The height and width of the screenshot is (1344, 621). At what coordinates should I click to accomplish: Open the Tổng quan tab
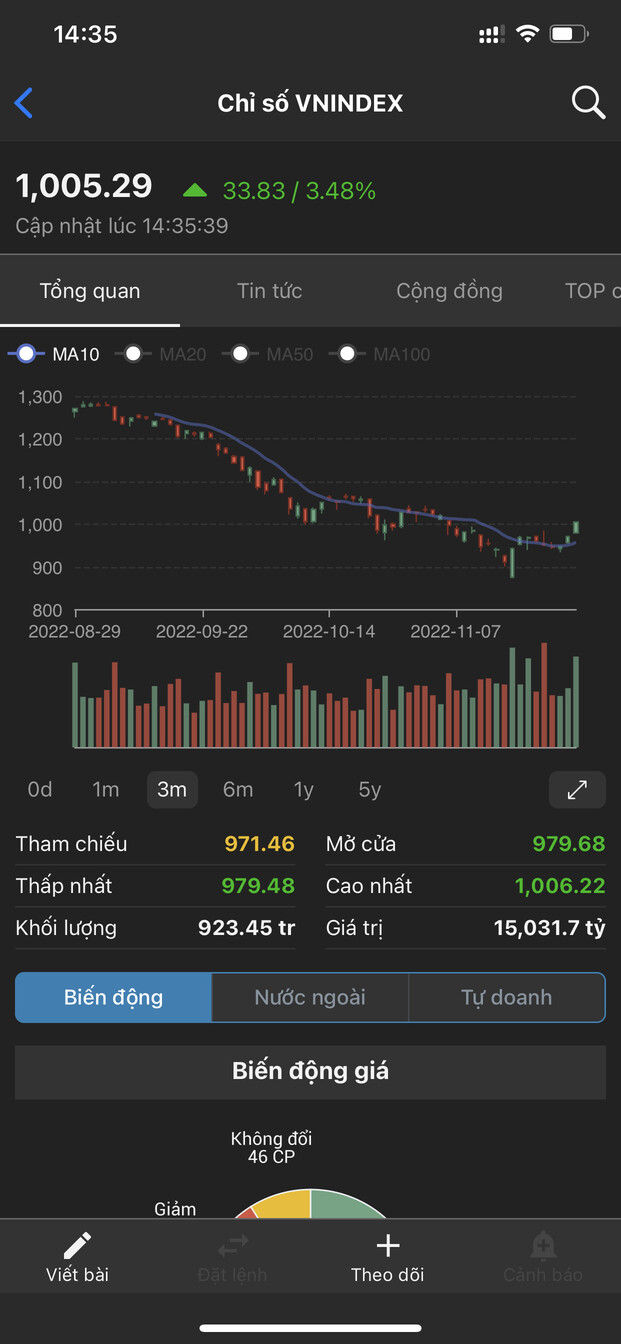point(90,291)
